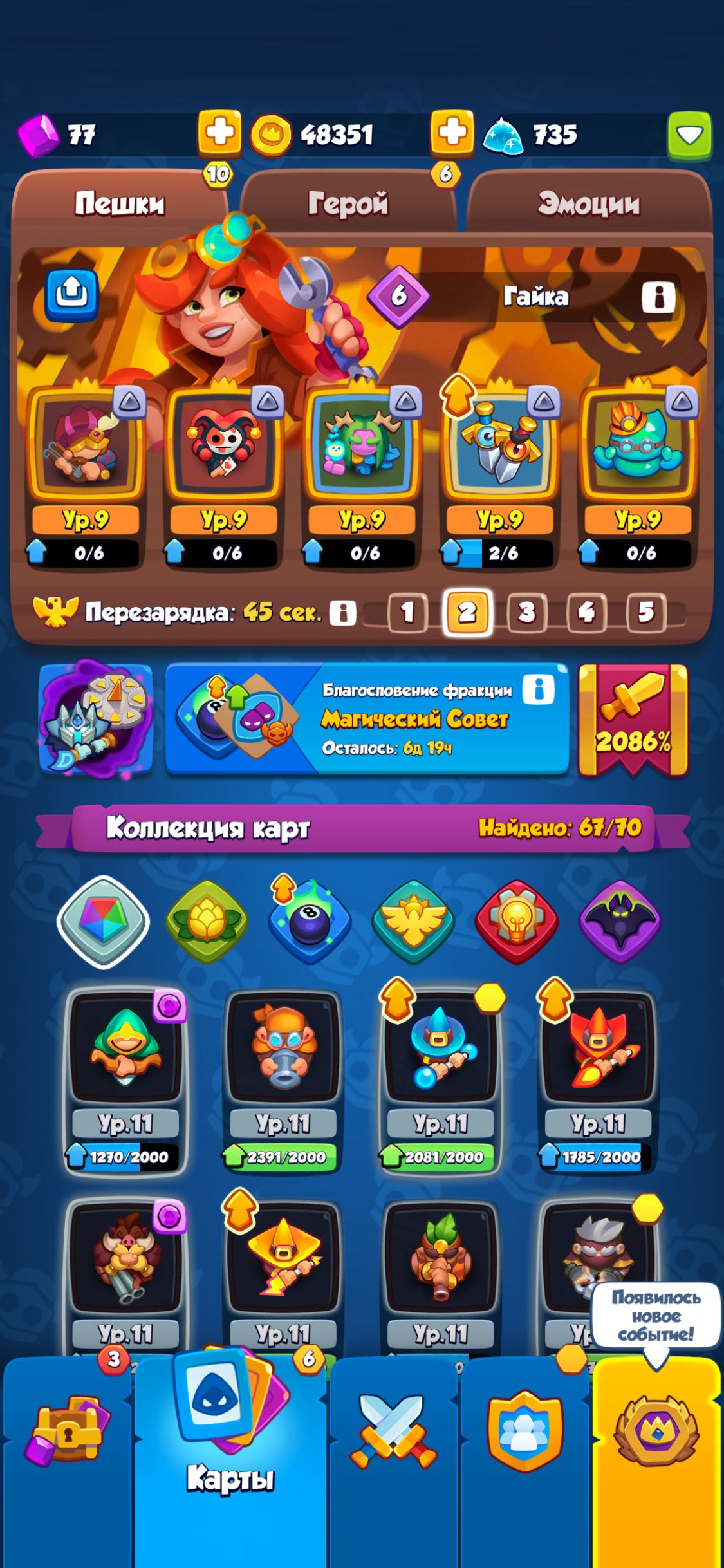This screenshot has height=1568, width=724.
Task: Select deck slot number 1
Action: tap(407, 612)
